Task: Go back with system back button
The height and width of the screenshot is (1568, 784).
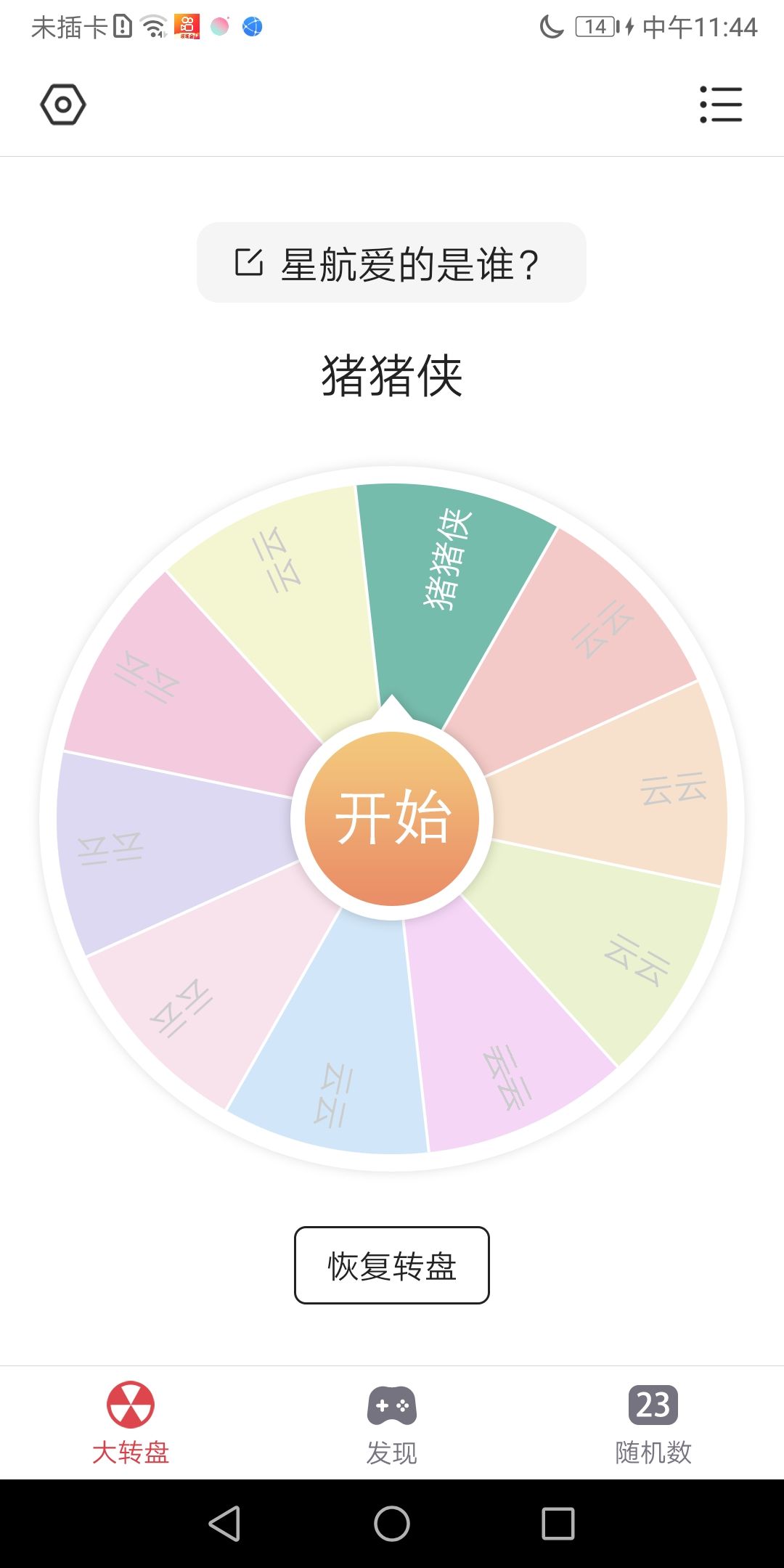Action: pos(224,1523)
